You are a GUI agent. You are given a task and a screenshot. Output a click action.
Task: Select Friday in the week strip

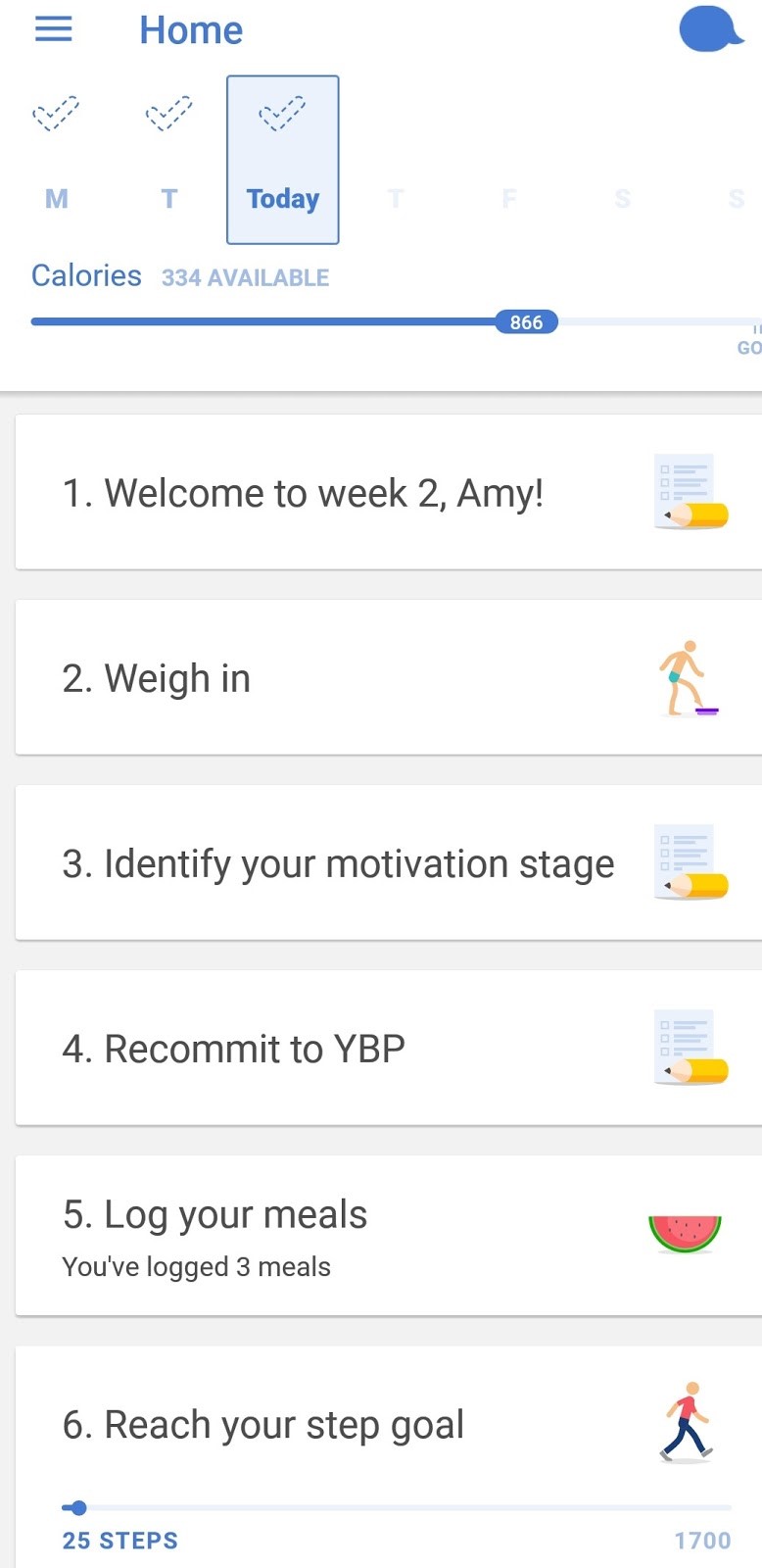(x=508, y=198)
